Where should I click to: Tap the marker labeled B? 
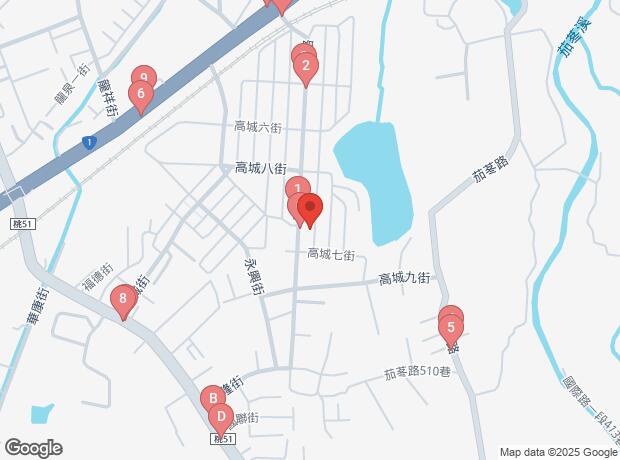(211, 397)
